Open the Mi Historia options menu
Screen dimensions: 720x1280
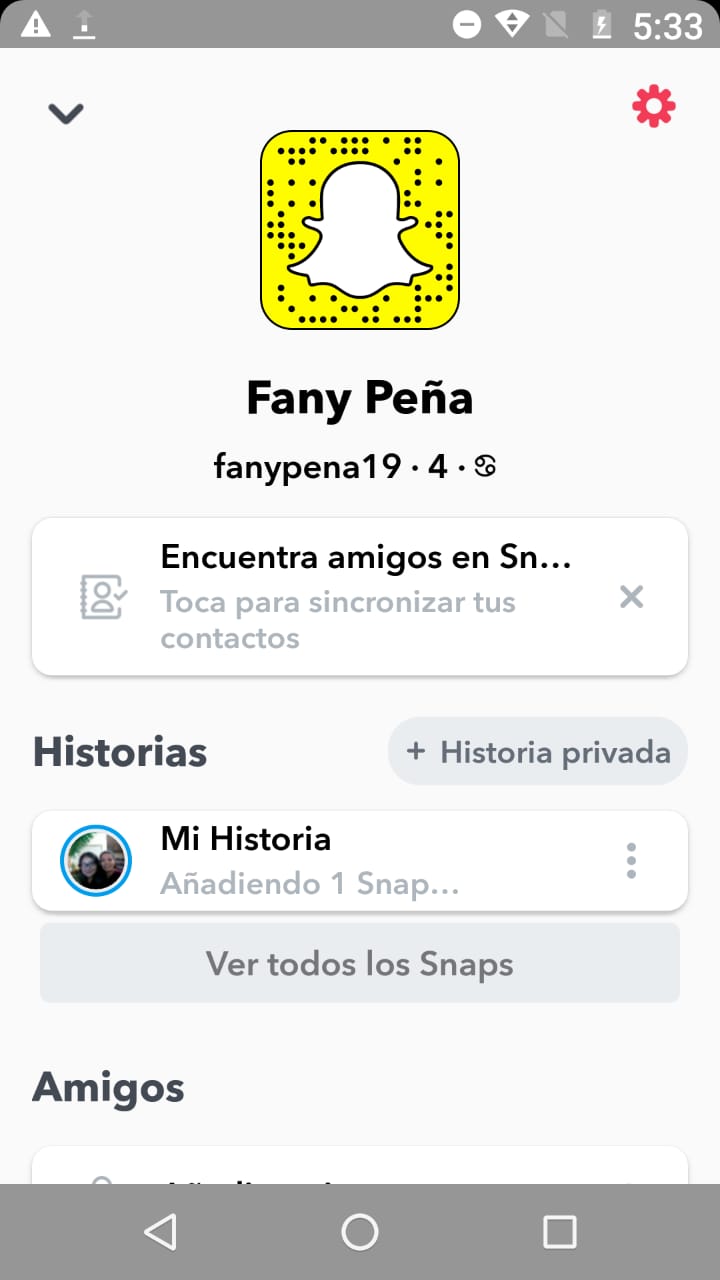click(631, 860)
